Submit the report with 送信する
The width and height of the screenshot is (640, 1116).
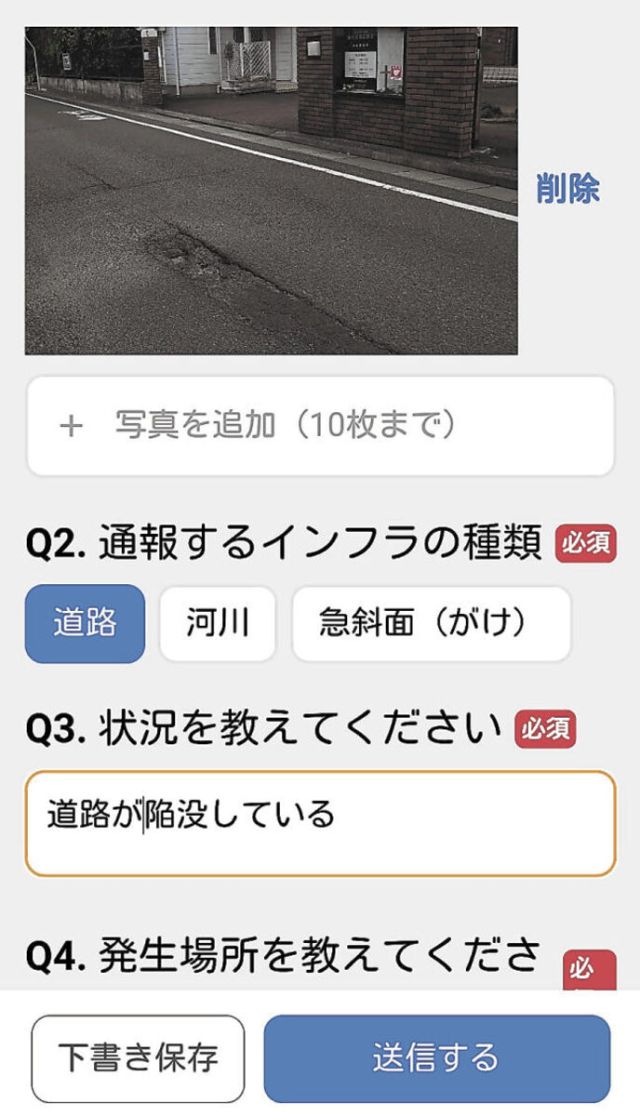[x=436, y=1058]
